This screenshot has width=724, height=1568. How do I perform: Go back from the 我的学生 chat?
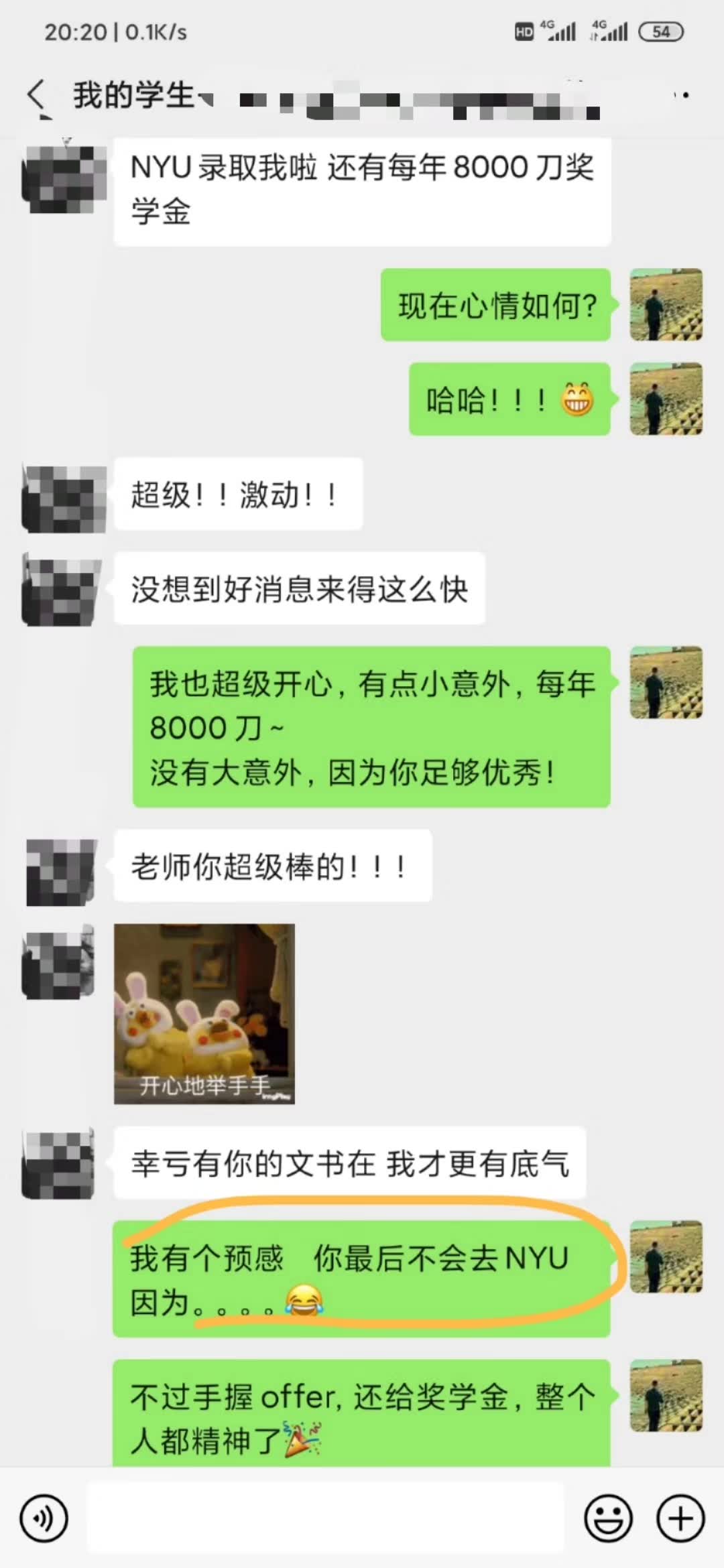[x=37, y=95]
